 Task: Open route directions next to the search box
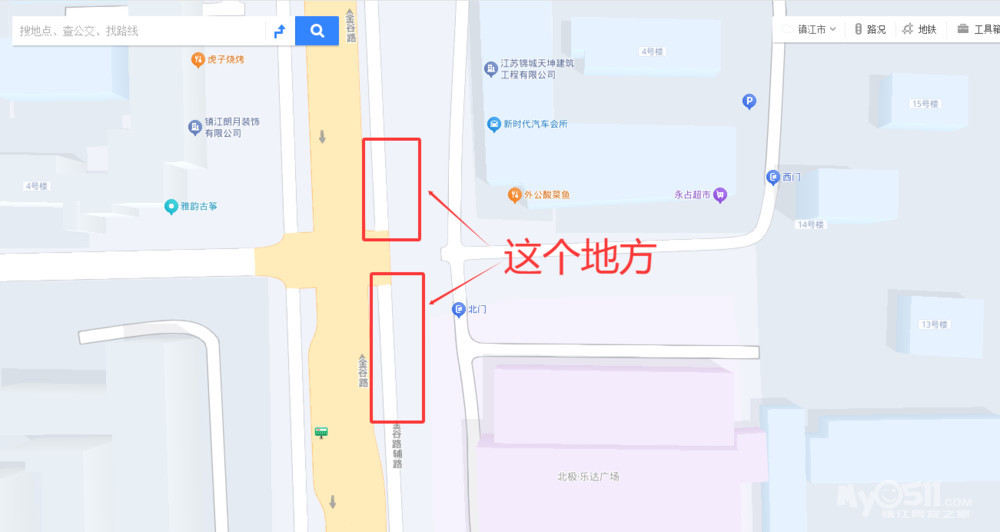click(x=281, y=31)
